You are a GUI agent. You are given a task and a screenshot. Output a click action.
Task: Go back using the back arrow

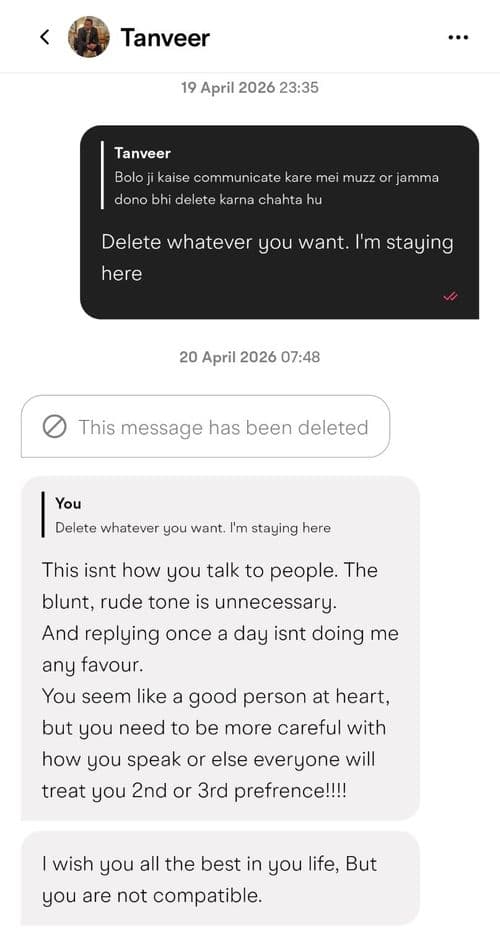point(44,37)
